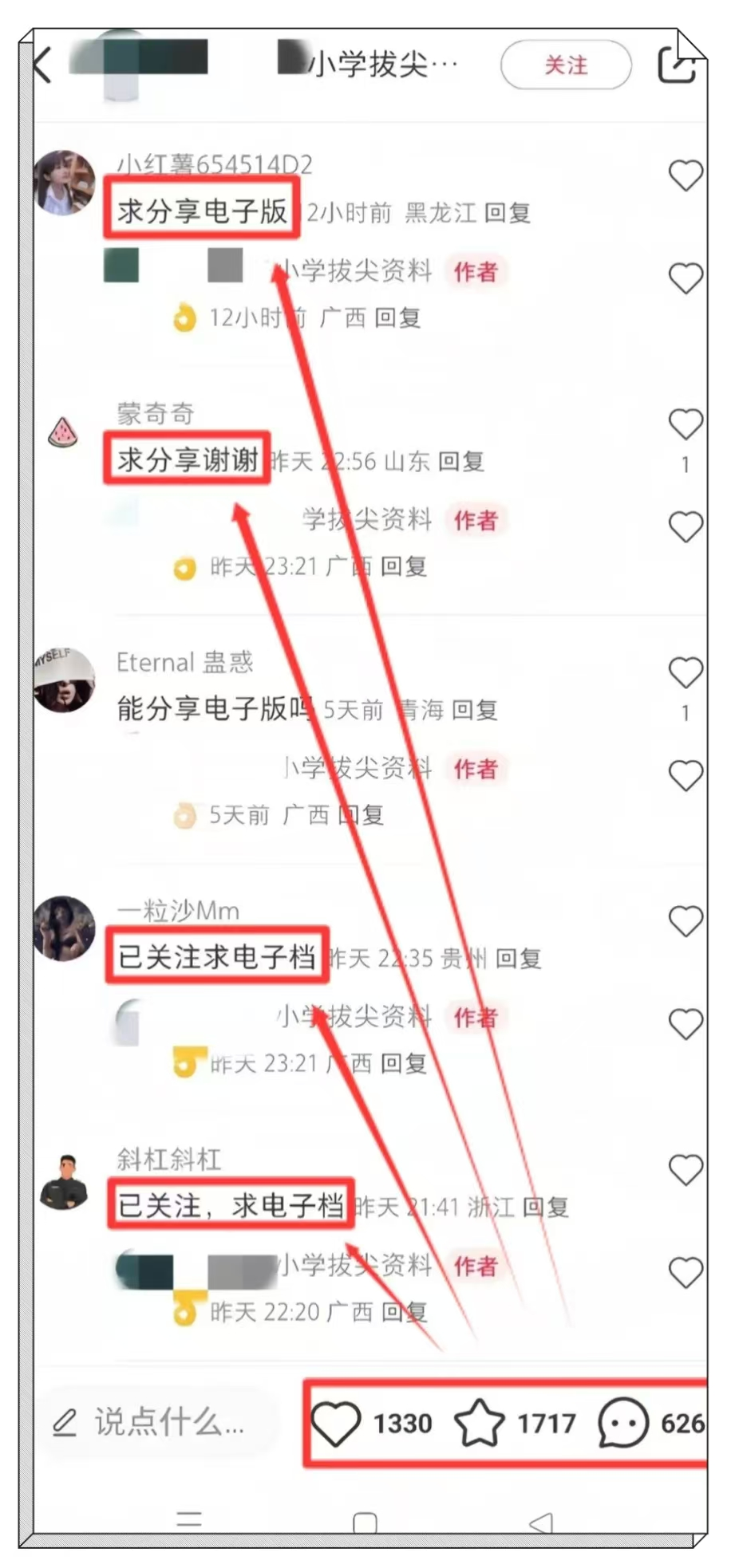Like the comment by 一粒沙Mm
Screen dimensions: 735x1568
[x=685, y=922]
